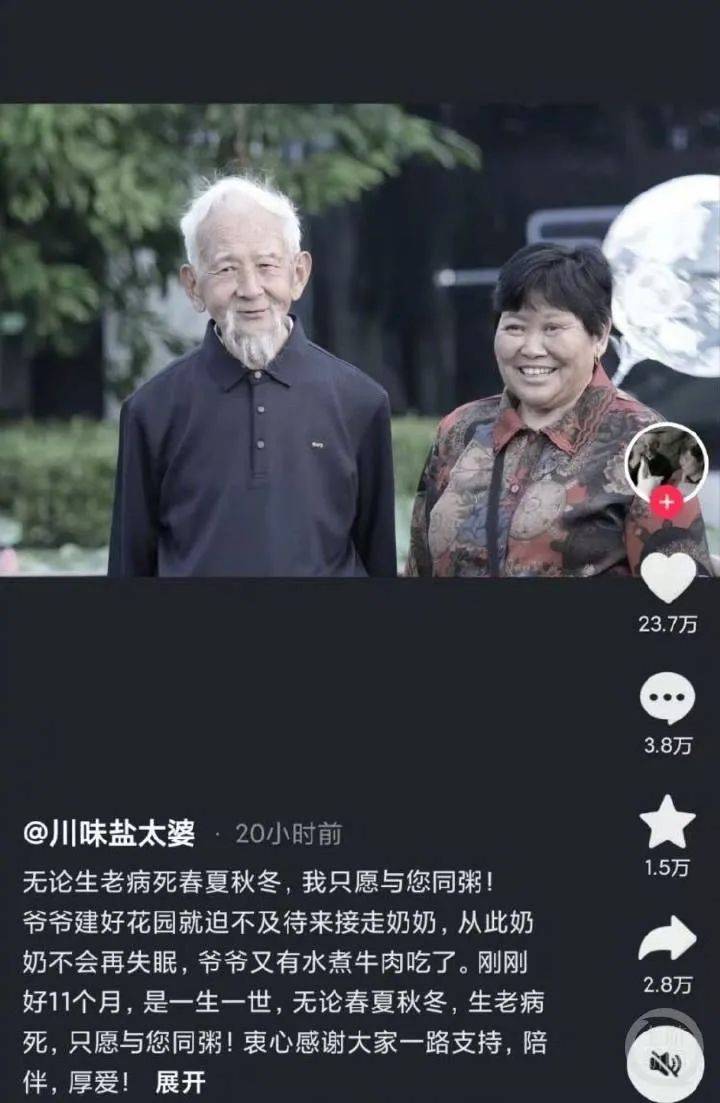The image size is (720, 1103).
Task: Add this video to favorites with the star
Action: [x=667, y=822]
